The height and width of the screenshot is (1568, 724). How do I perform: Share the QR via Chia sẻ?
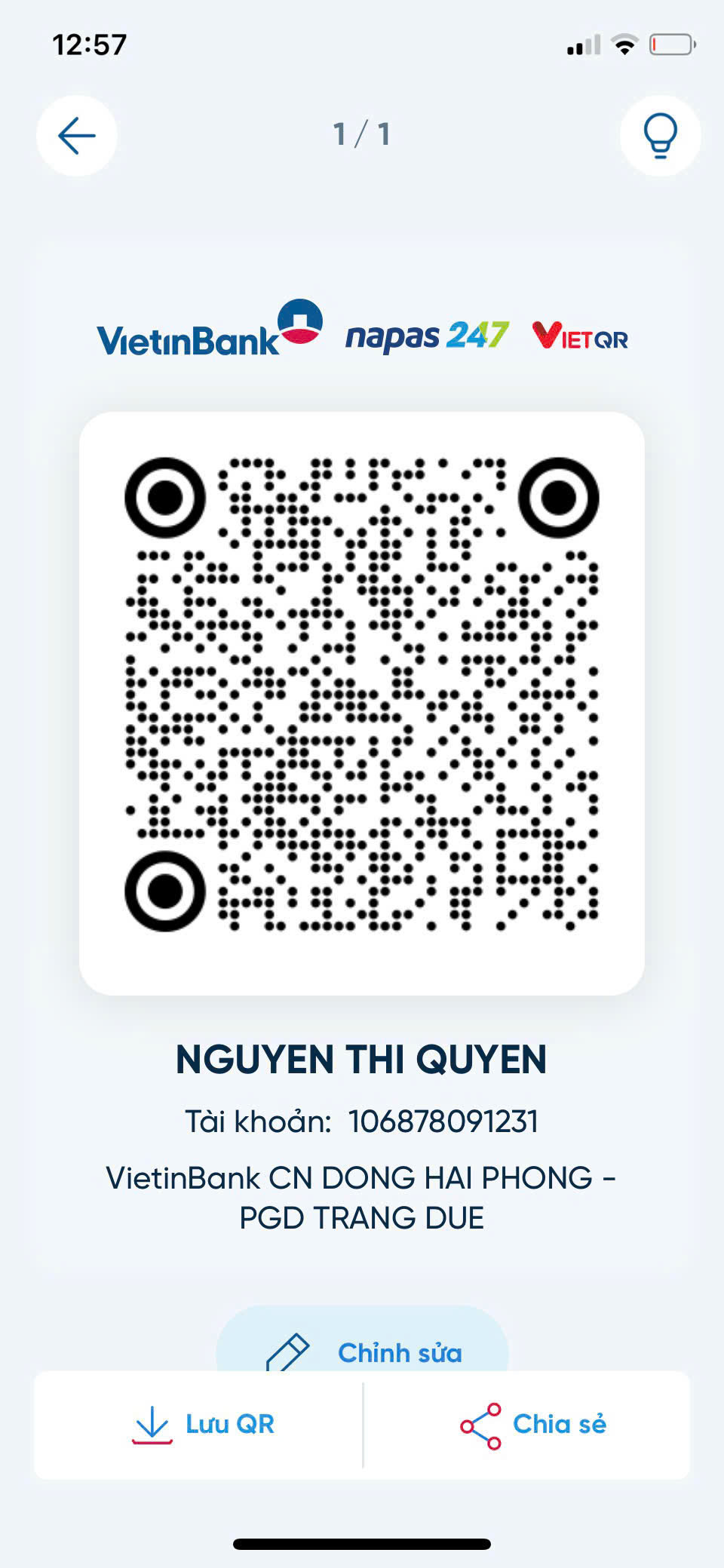tap(527, 1425)
